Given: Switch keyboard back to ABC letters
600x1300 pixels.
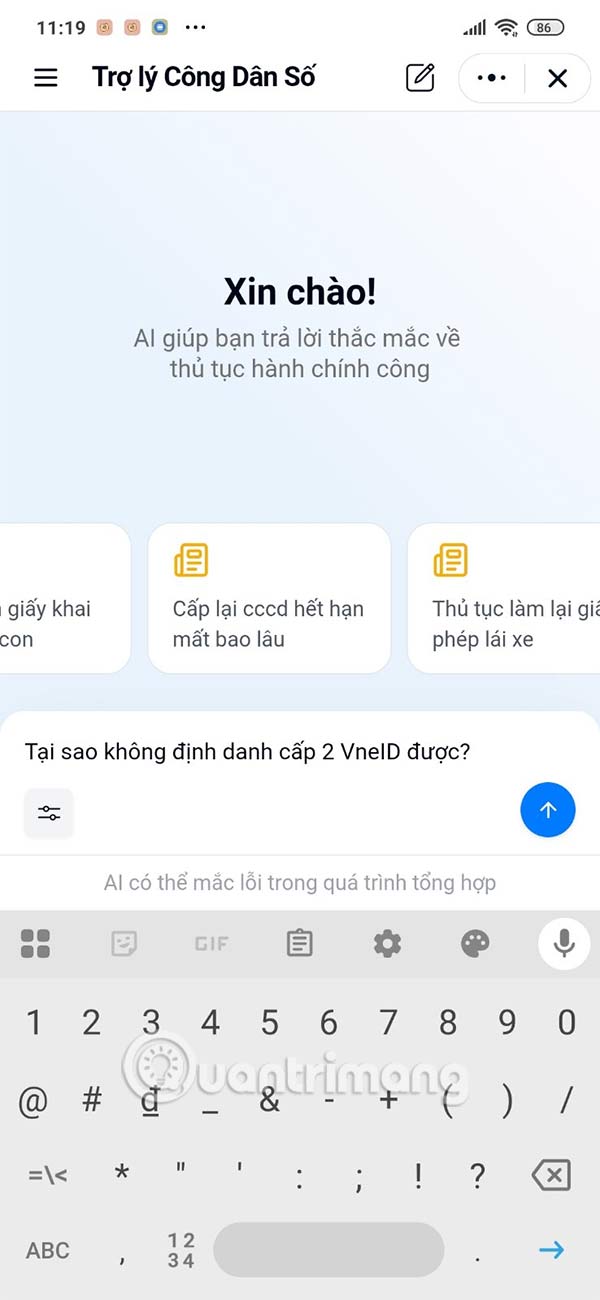Looking at the screenshot, I should 48,1250.
